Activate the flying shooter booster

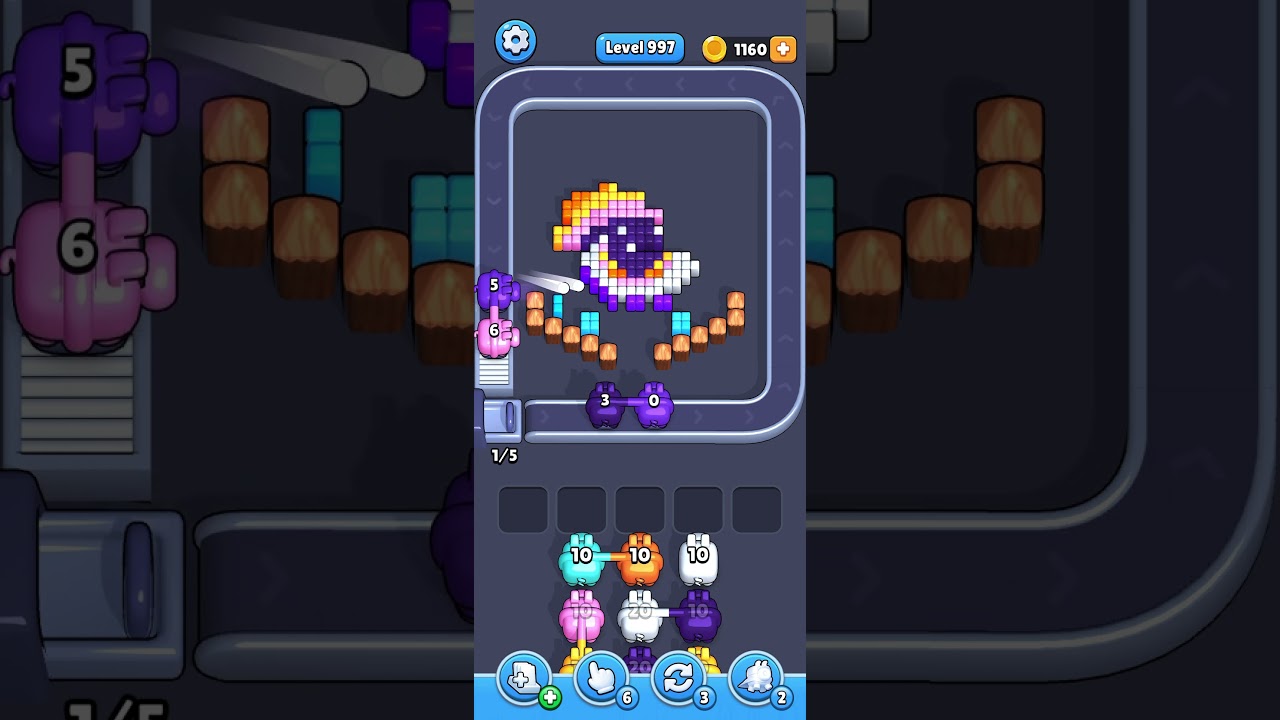756,677
